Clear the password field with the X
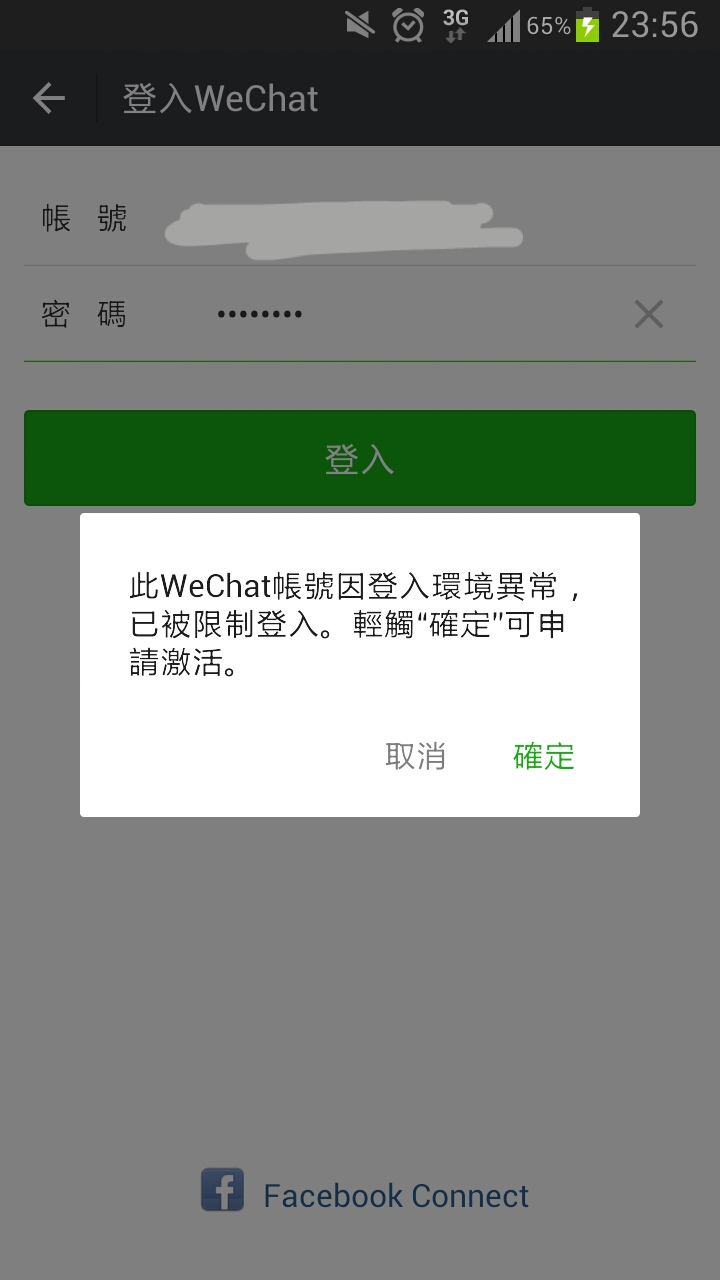Screen dimensions: 720x1280 (649, 315)
